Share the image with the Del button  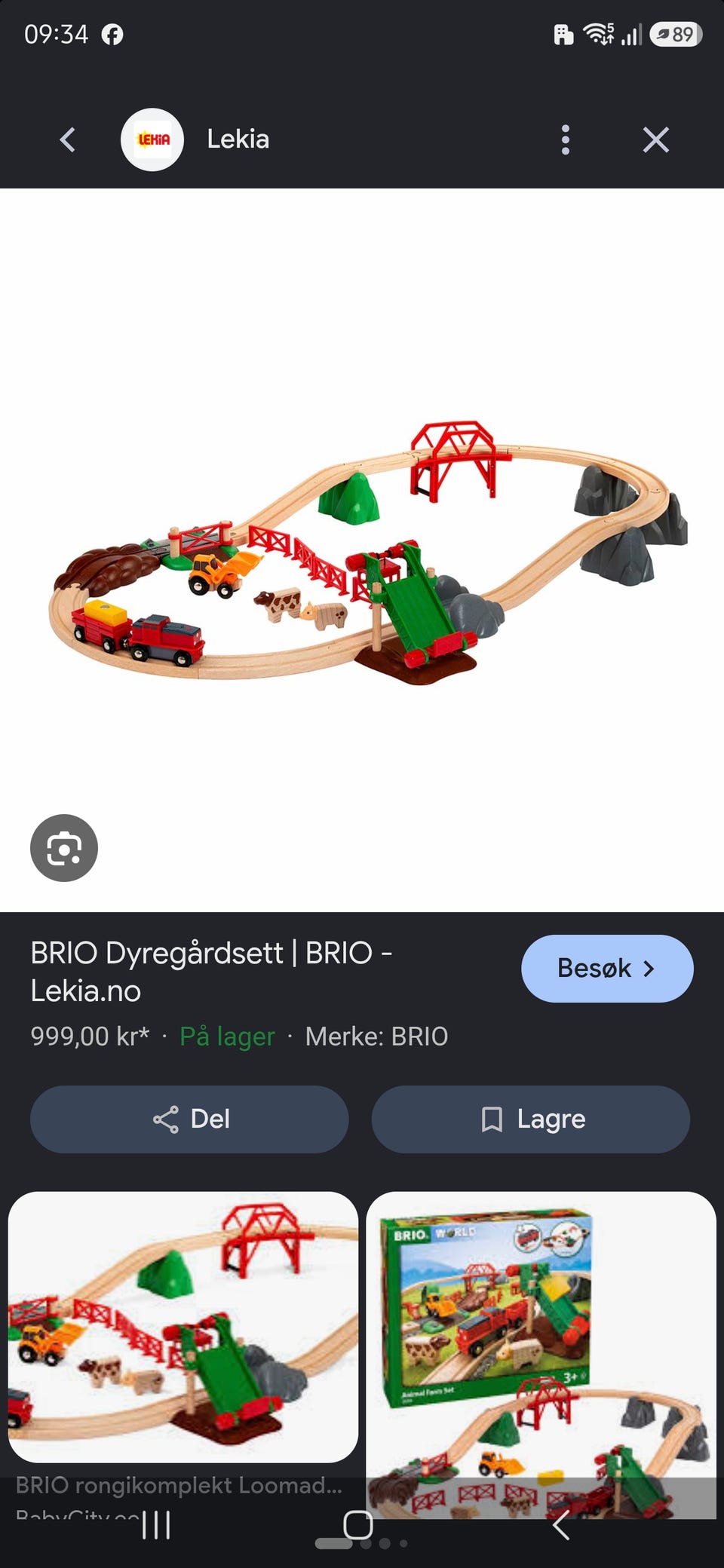pos(189,1119)
